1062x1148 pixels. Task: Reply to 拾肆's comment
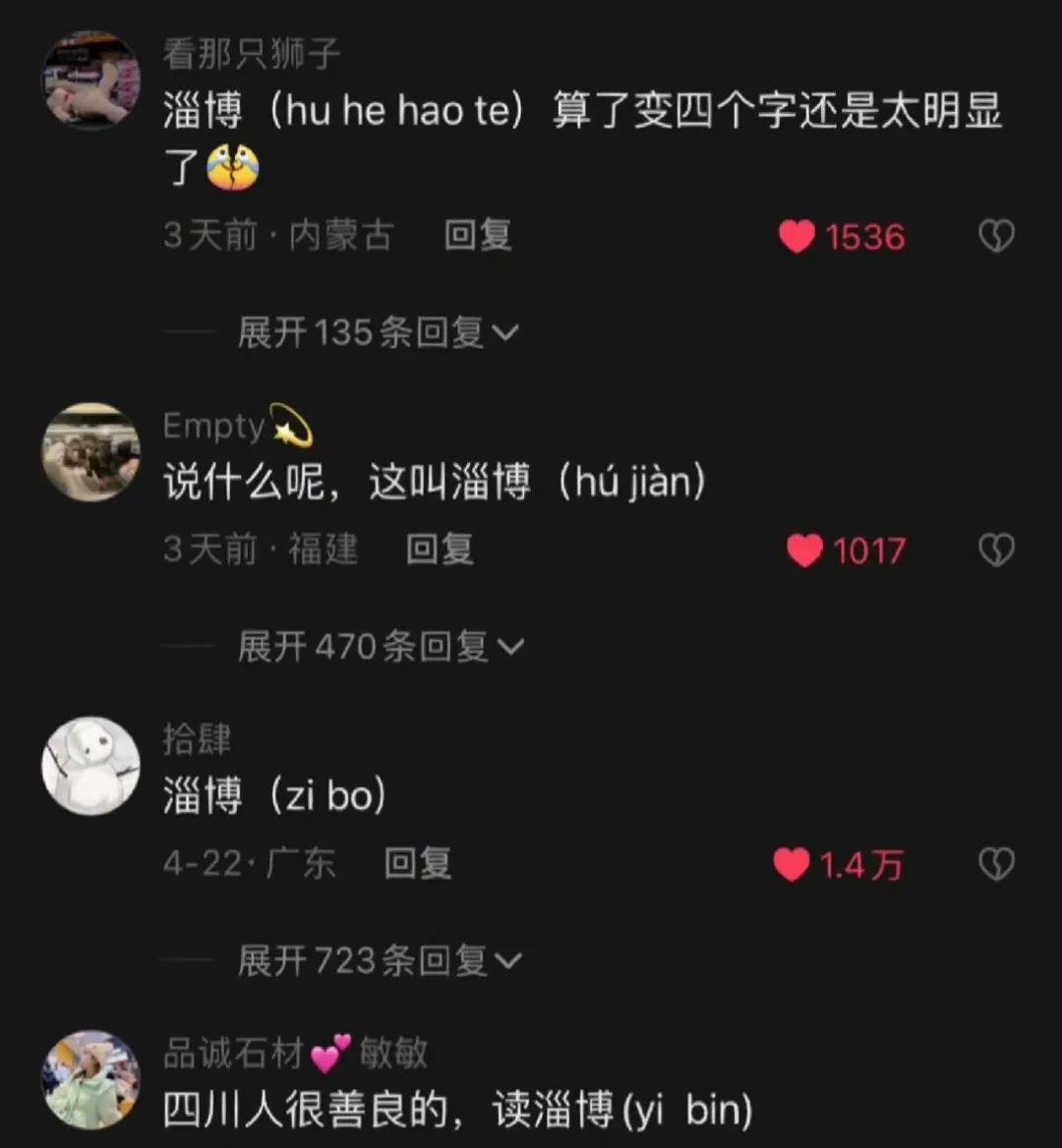click(x=417, y=864)
